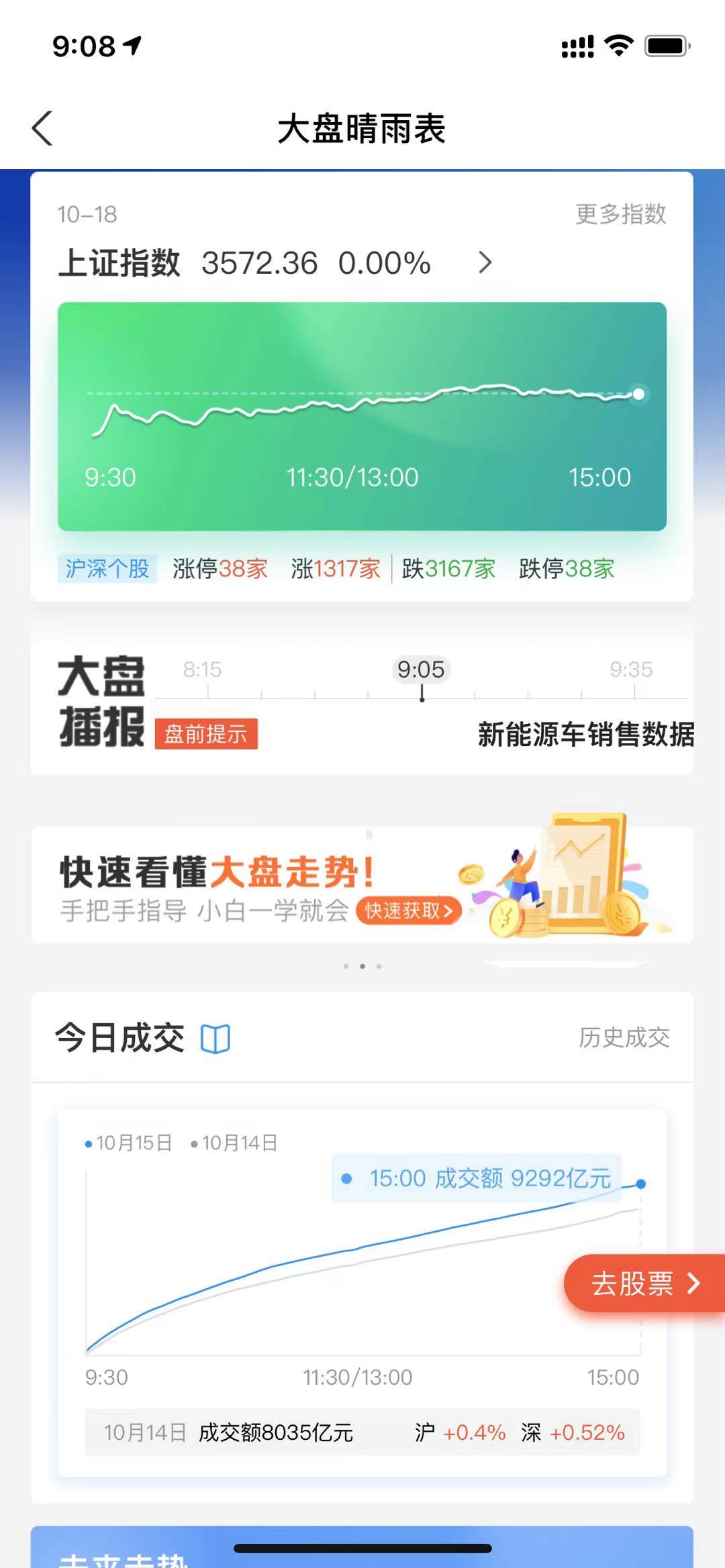Viewport: 725px width, 1568px height.
Task: Expand 上证指数 details via chevron
Action: [485, 262]
